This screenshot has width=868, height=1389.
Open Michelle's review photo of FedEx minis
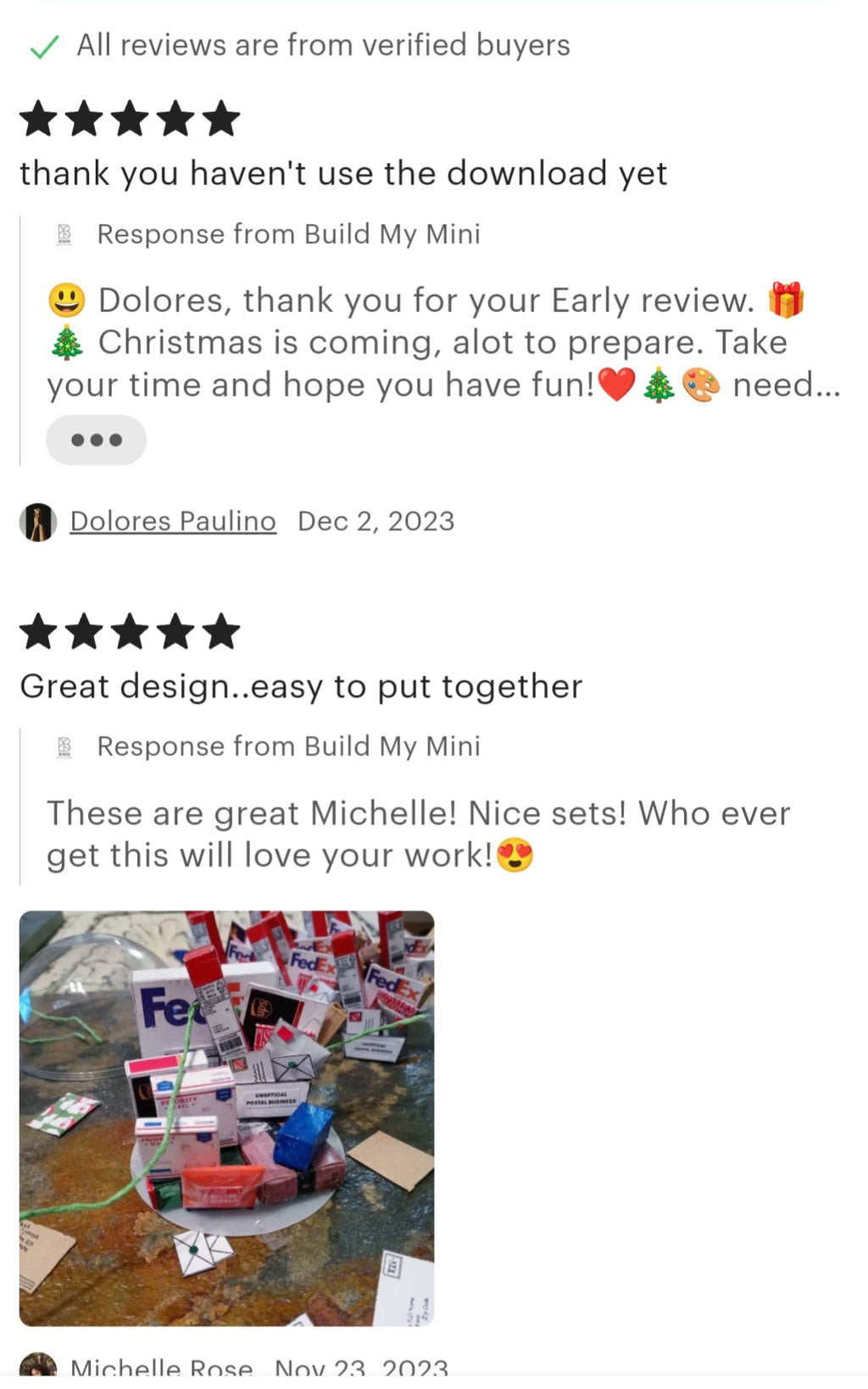pyautogui.click(x=226, y=1118)
